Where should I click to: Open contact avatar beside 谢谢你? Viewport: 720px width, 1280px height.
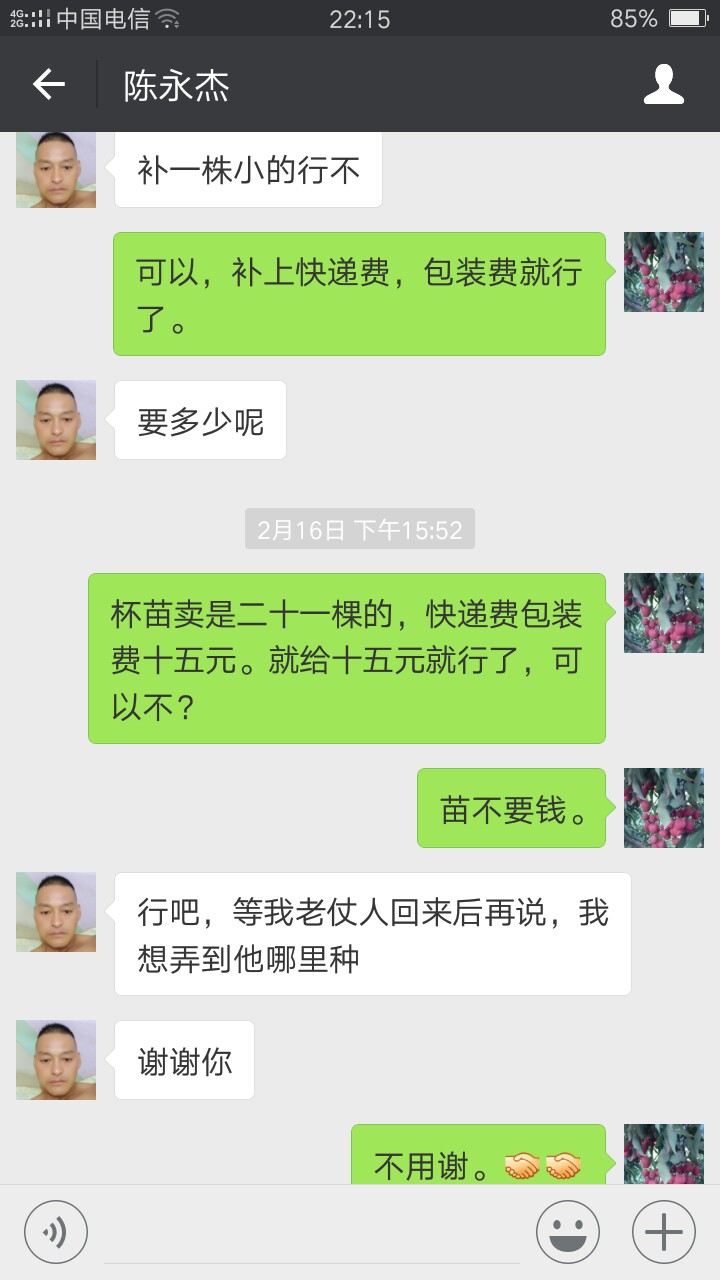pyautogui.click(x=56, y=1060)
